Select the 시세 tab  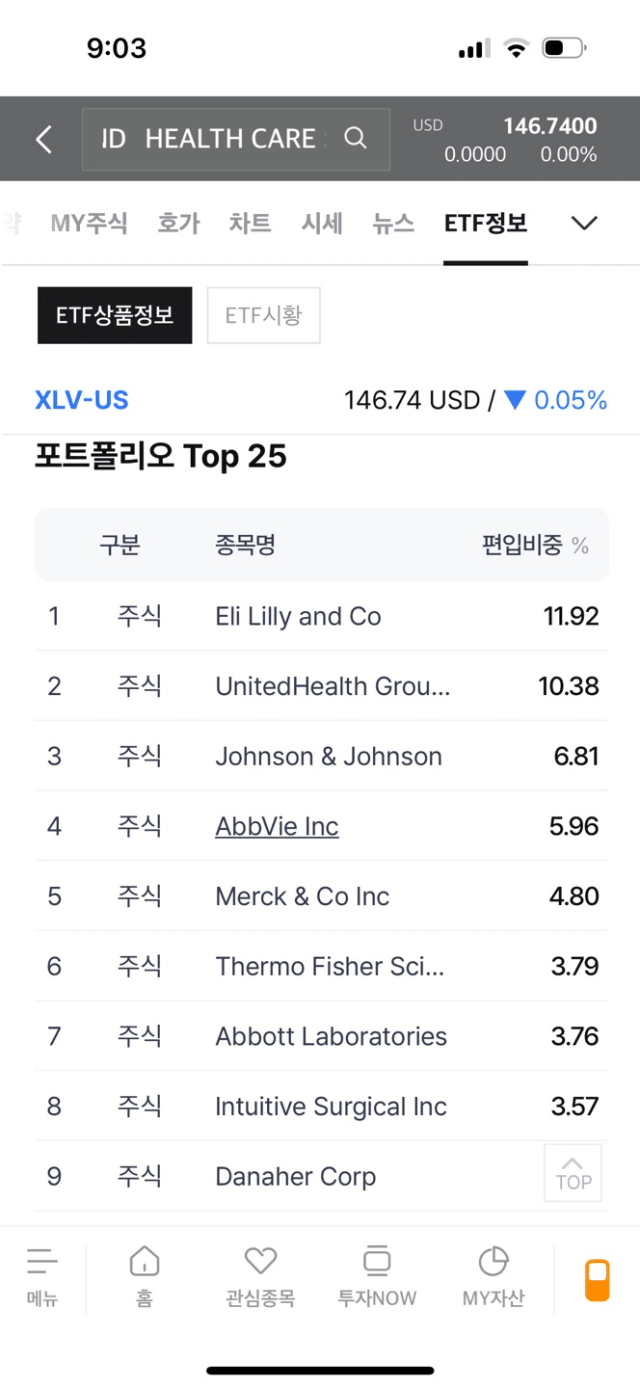pos(322,223)
